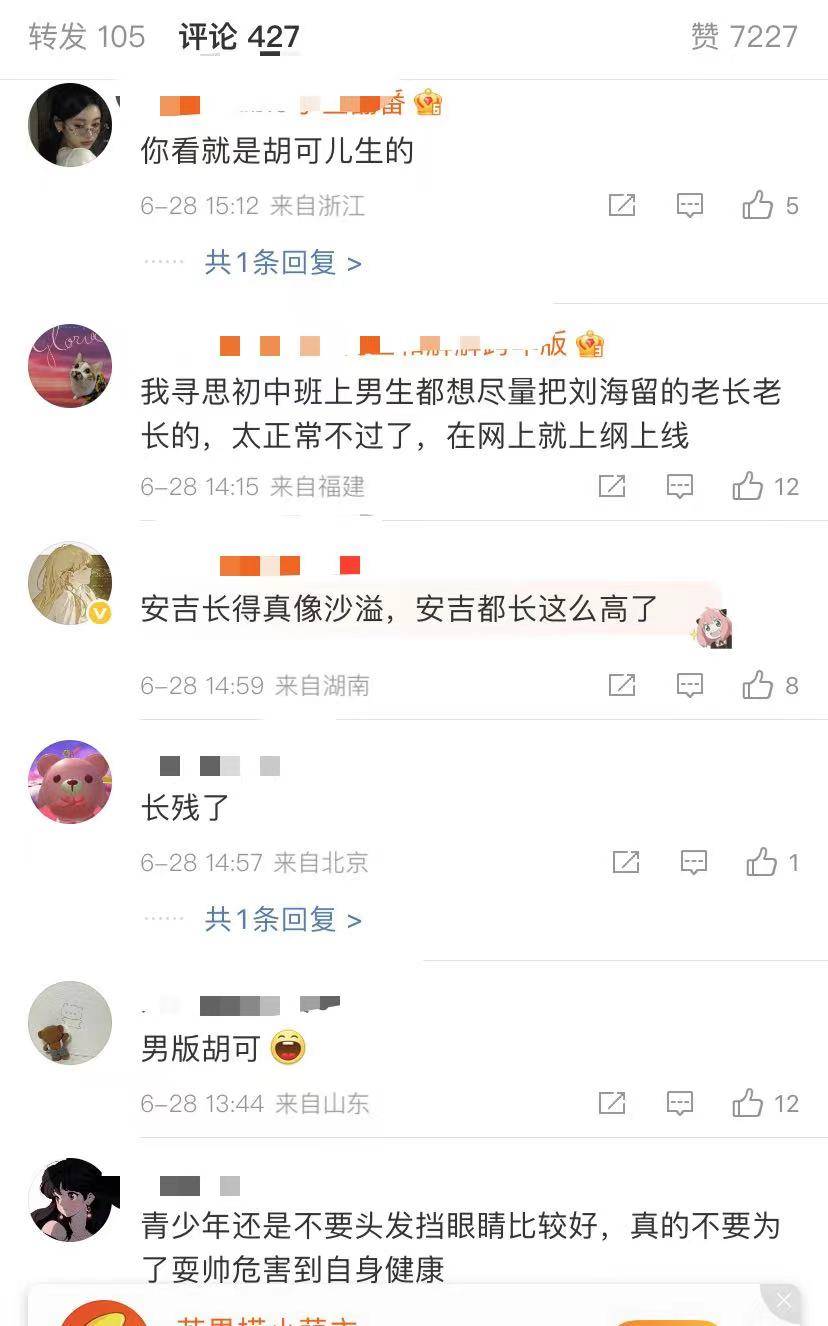Open avatar of commenter from 浙江
The width and height of the screenshot is (828, 1326).
70,125
